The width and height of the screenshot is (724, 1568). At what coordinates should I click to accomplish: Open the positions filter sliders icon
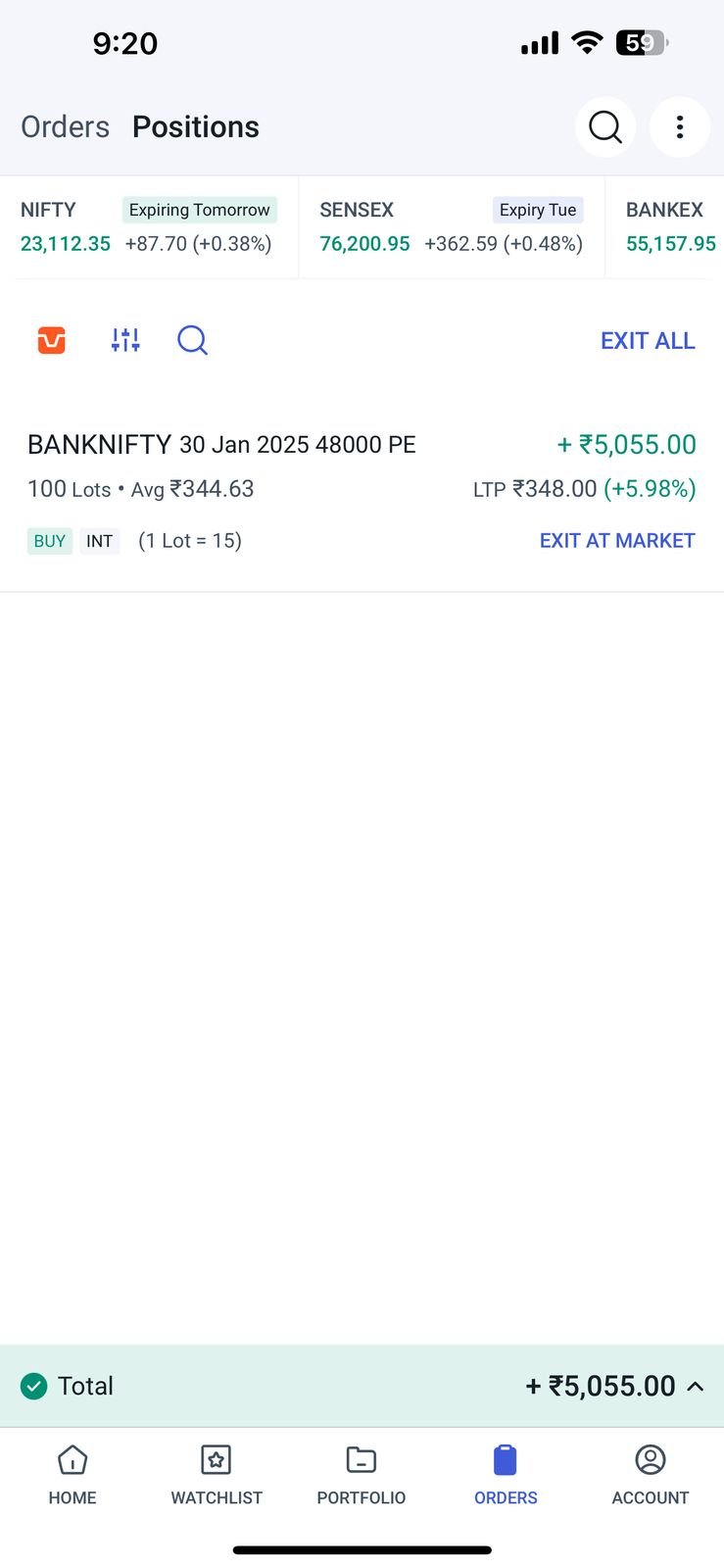click(x=125, y=340)
